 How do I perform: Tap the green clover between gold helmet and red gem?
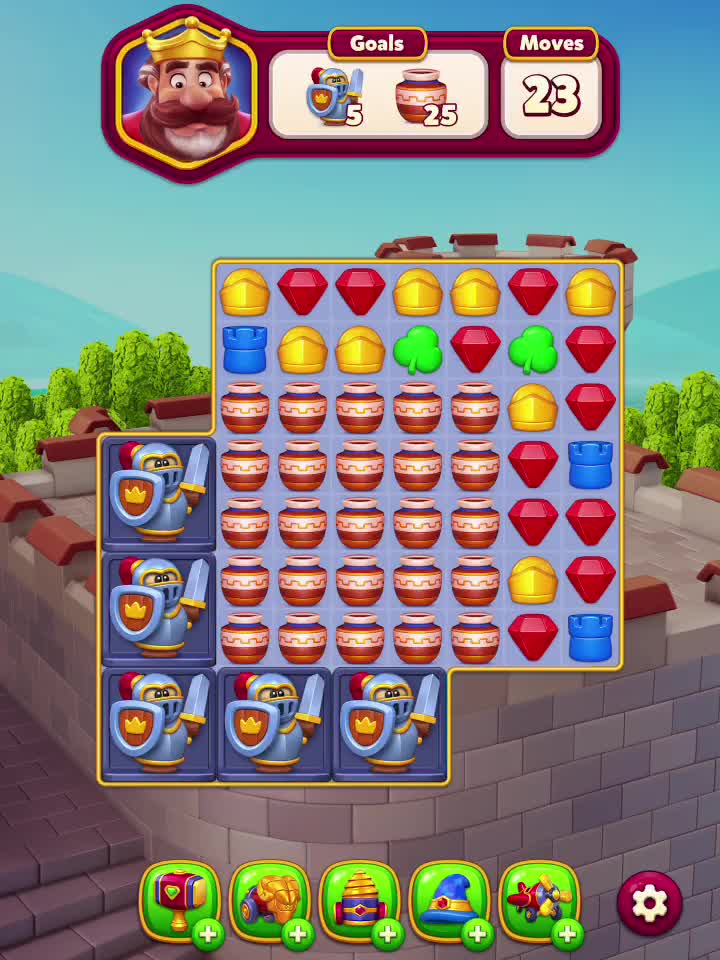(417, 349)
